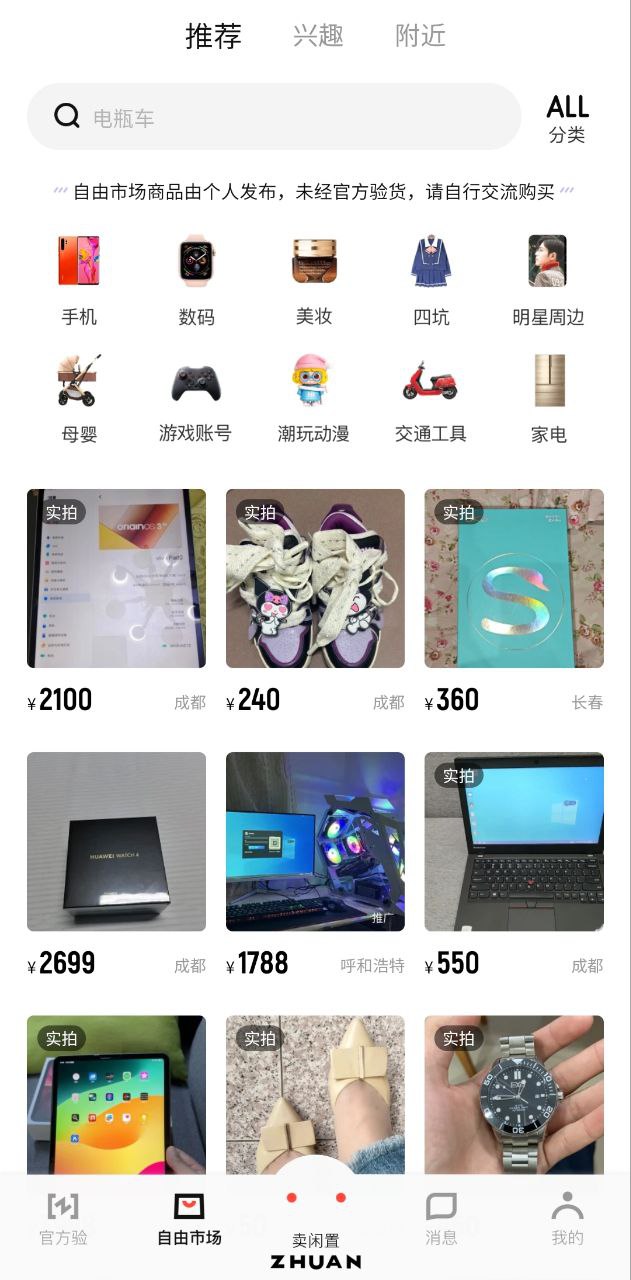
Task: Switch to the 兴趣 tab
Action: tap(318, 36)
